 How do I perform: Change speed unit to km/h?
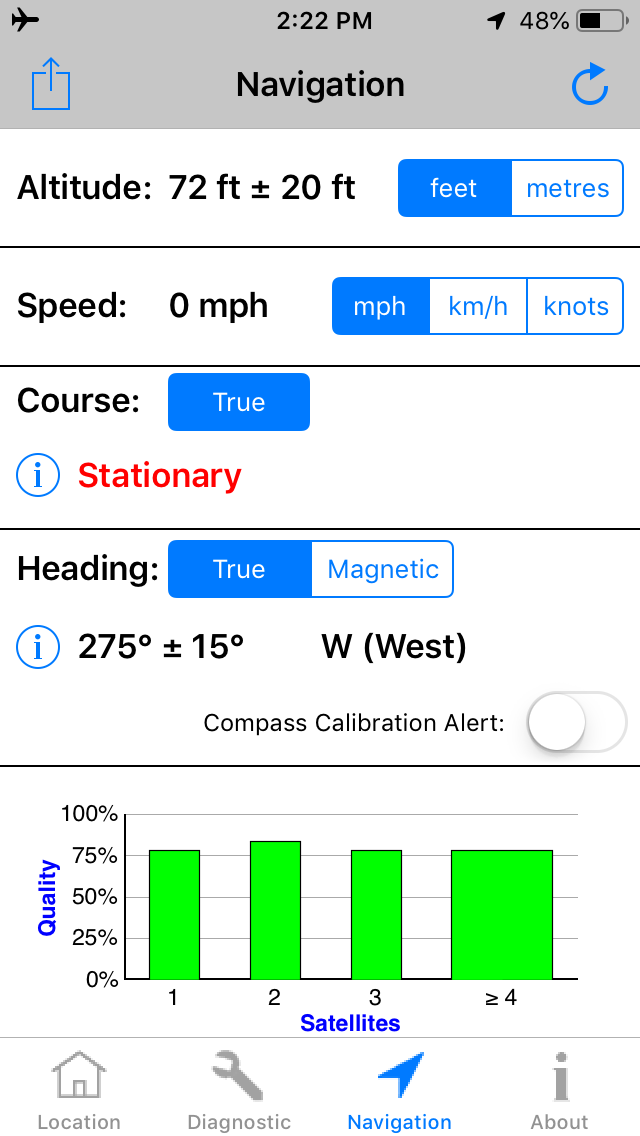click(478, 306)
